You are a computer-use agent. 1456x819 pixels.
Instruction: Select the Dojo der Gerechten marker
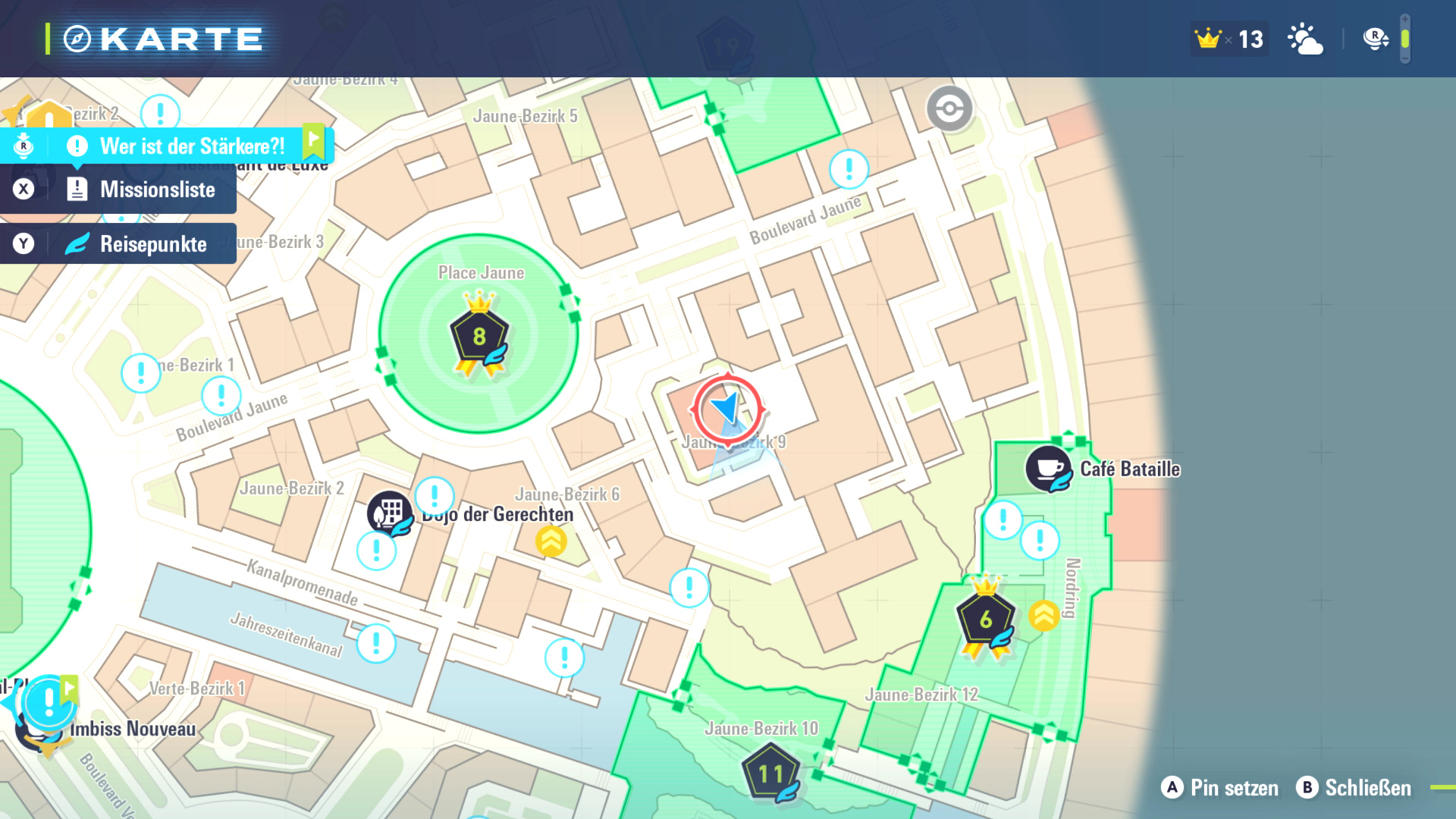tap(390, 514)
